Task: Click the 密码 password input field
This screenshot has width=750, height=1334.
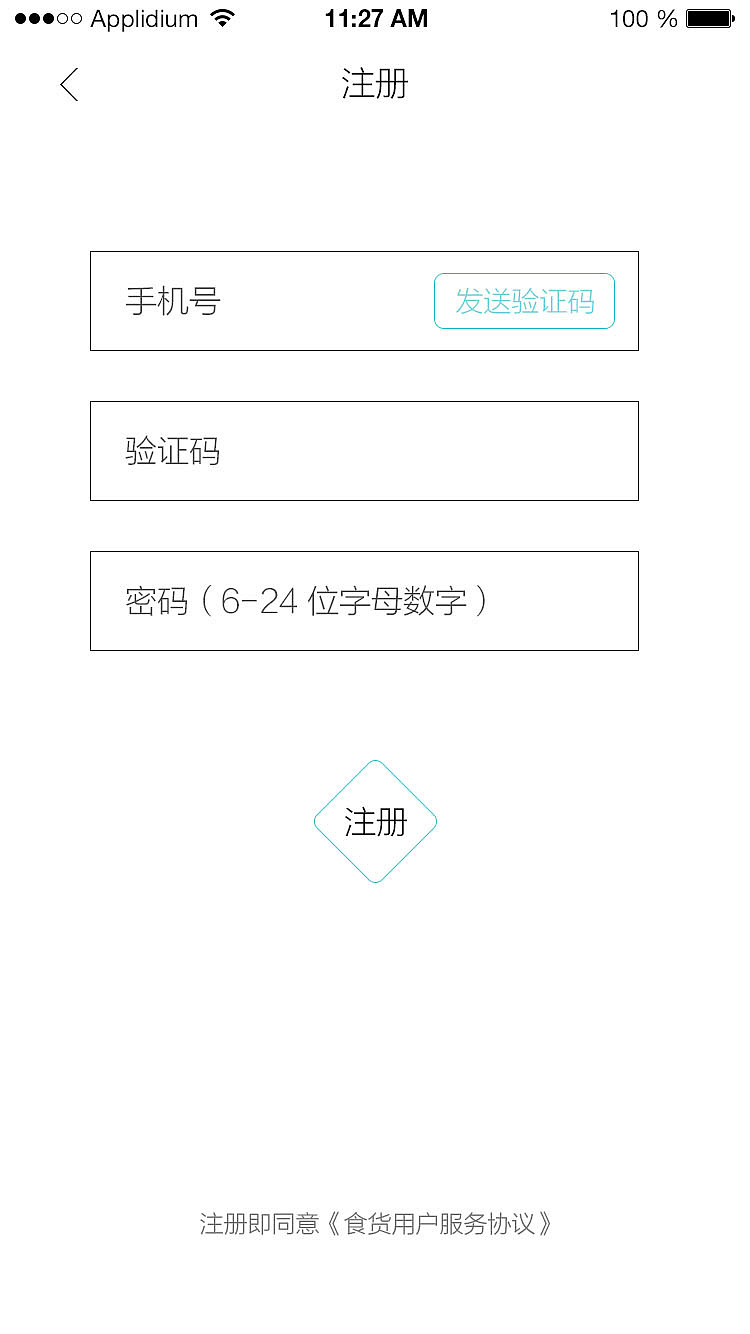Action: (x=364, y=601)
